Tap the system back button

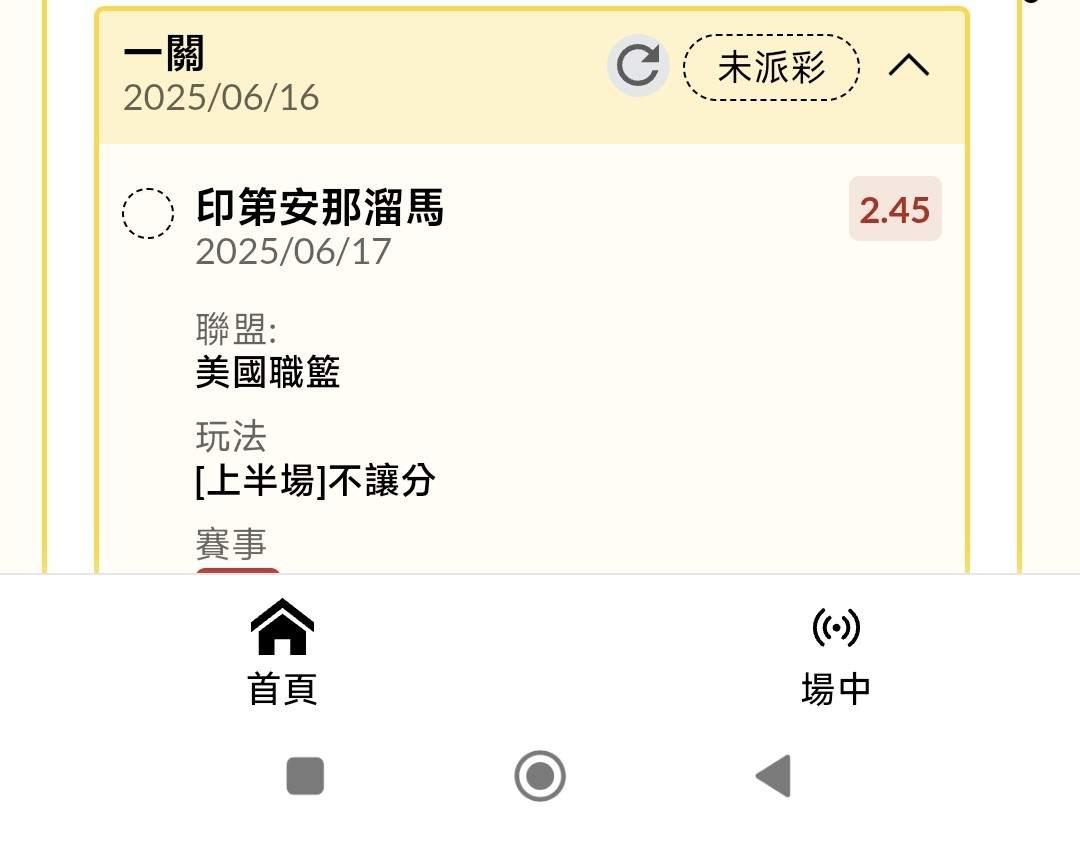point(774,776)
